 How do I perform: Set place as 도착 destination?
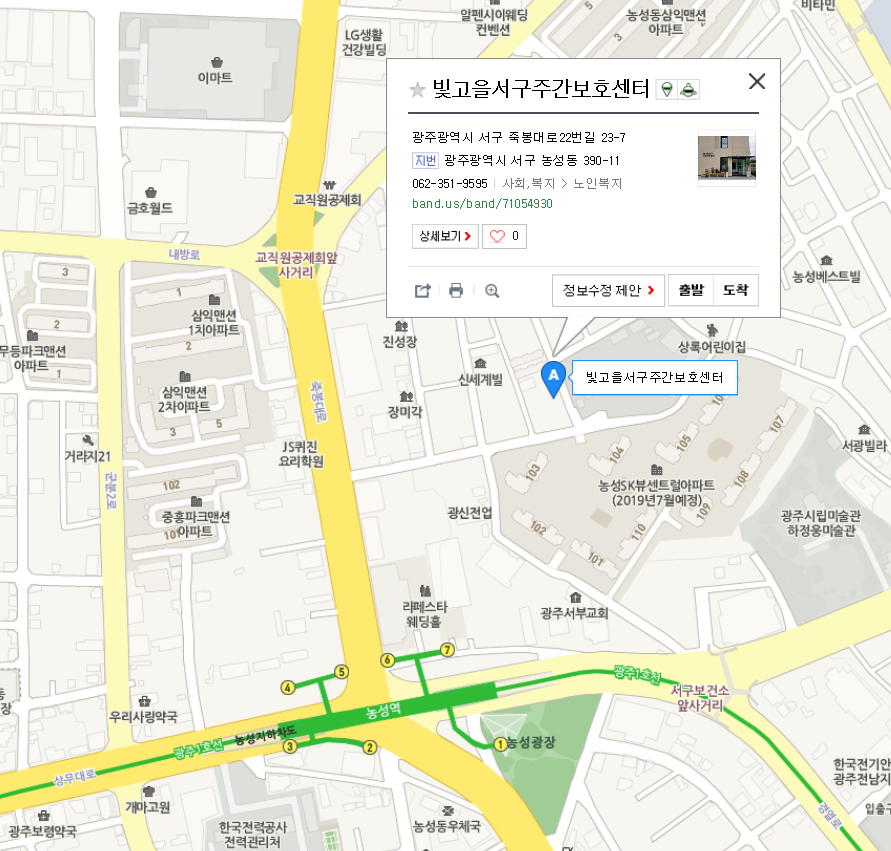(x=735, y=291)
